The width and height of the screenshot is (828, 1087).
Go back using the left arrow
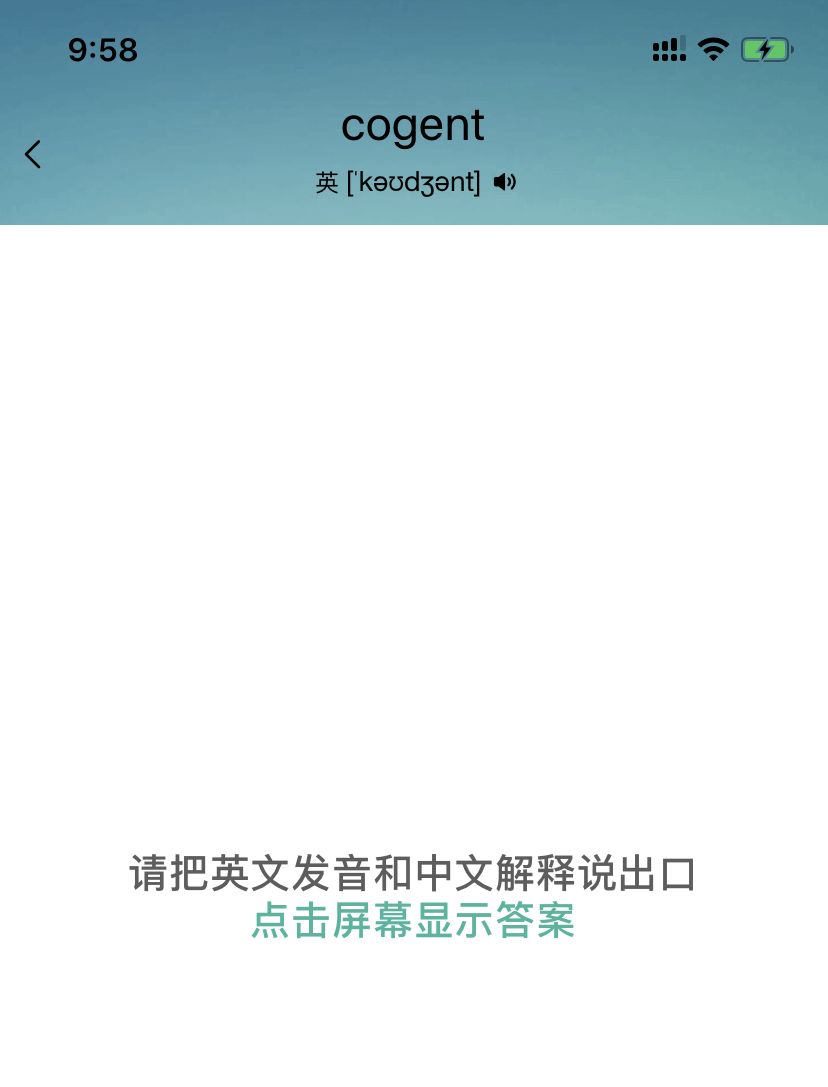click(33, 154)
